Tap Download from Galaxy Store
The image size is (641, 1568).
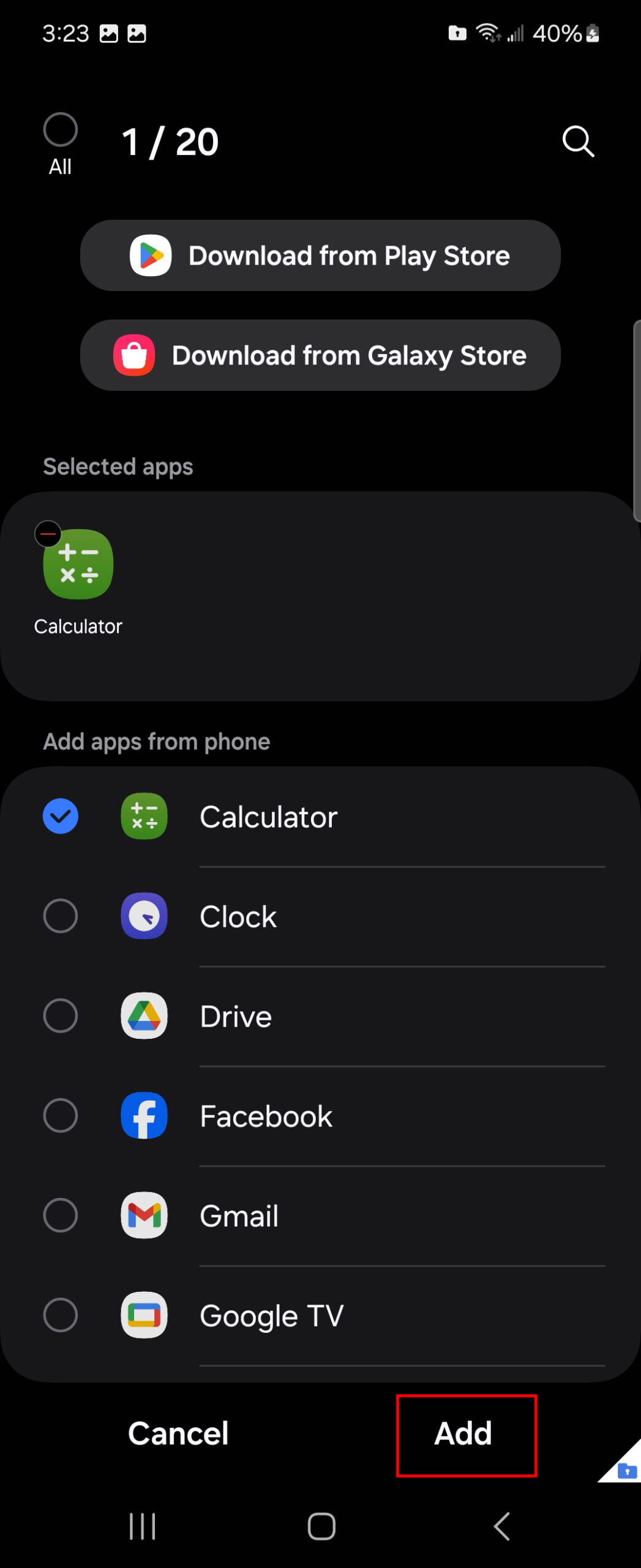pyautogui.click(x=320, y=355)
